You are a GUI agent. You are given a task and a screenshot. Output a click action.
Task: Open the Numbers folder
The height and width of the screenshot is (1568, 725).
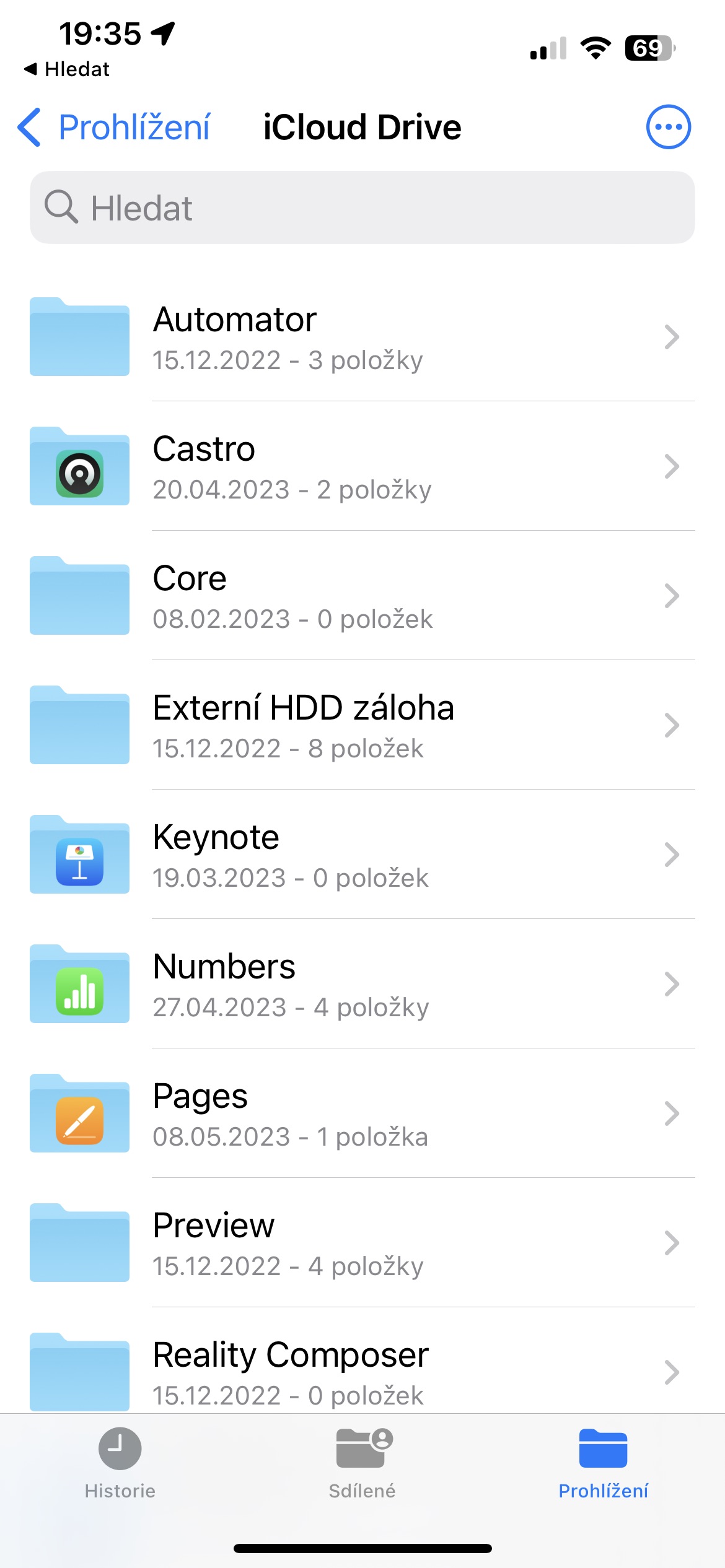pos(362,984)
